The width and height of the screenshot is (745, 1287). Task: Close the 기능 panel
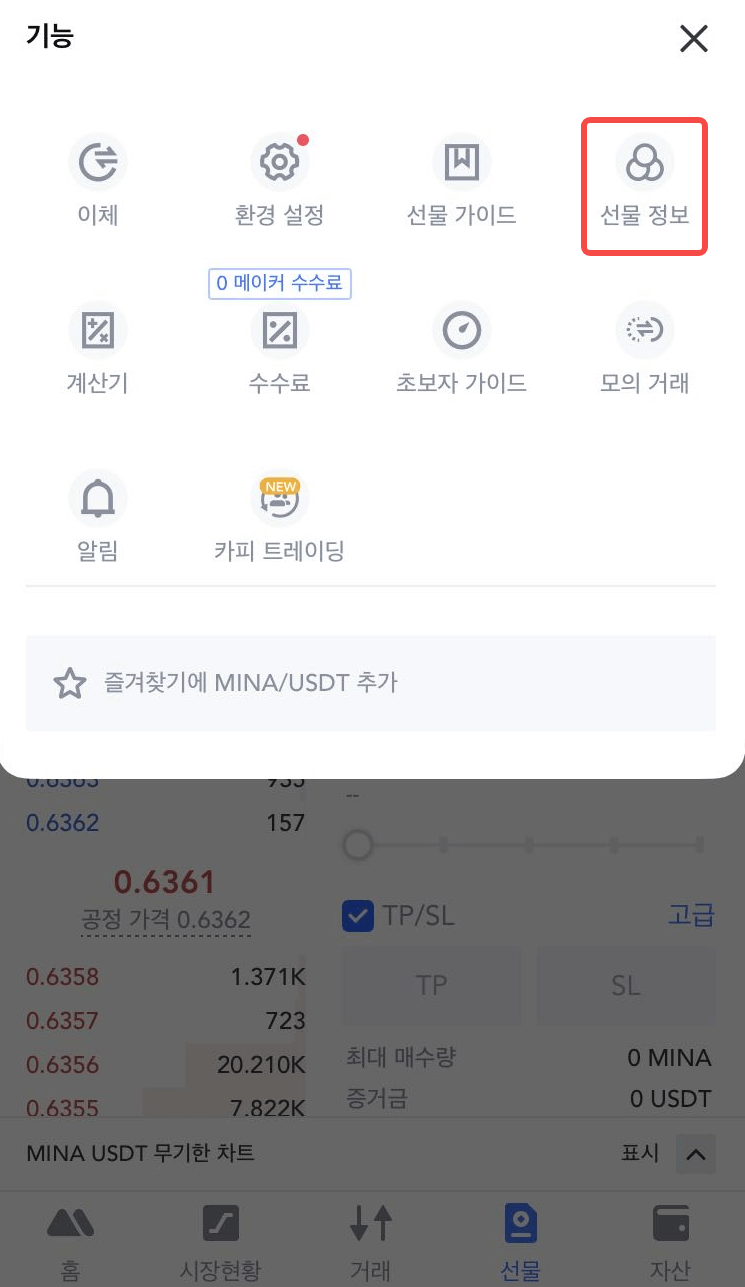click(693, 39)
